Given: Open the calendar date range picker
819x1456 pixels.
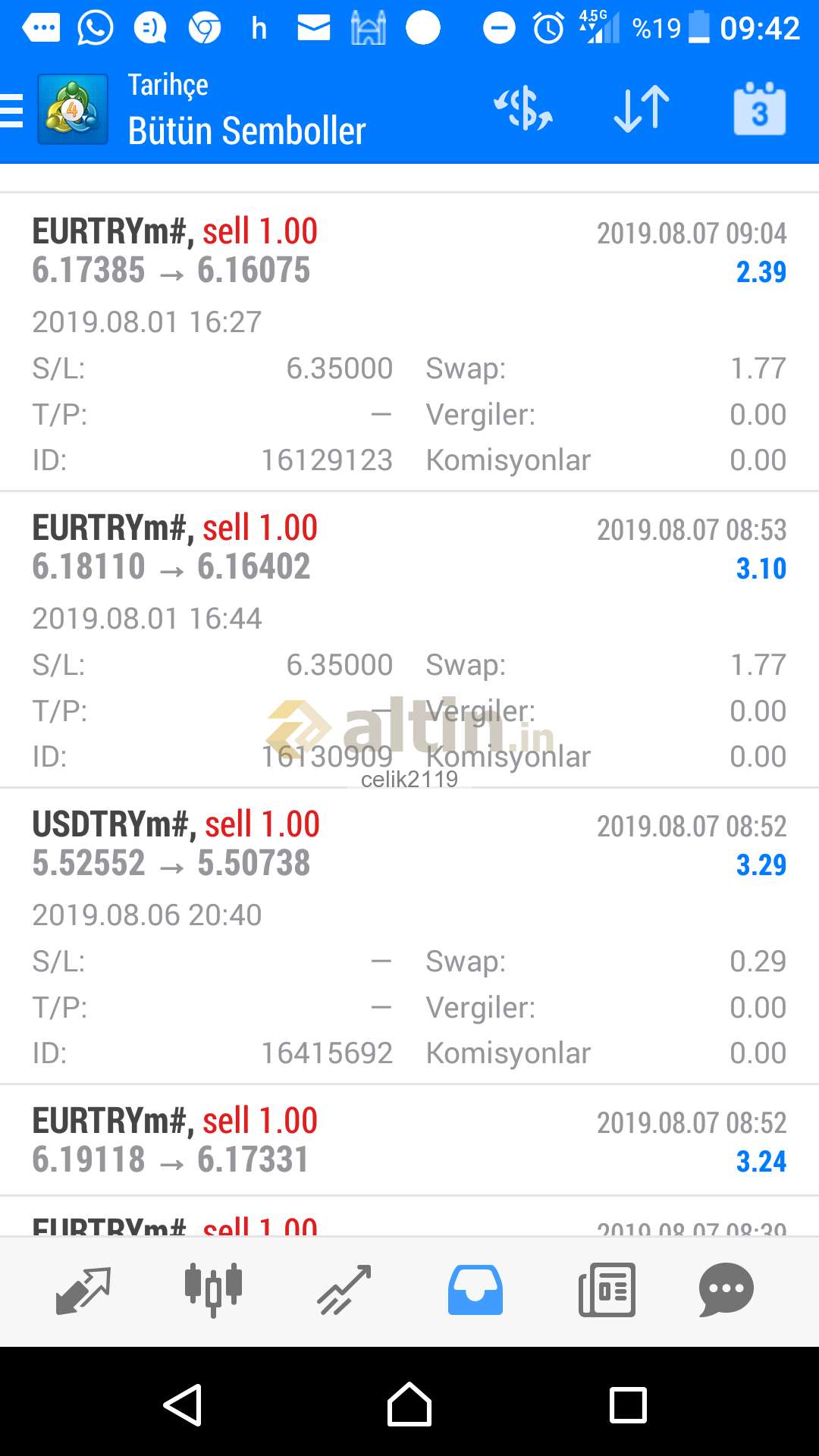Looking at the screenshot, I should [759, 108].
